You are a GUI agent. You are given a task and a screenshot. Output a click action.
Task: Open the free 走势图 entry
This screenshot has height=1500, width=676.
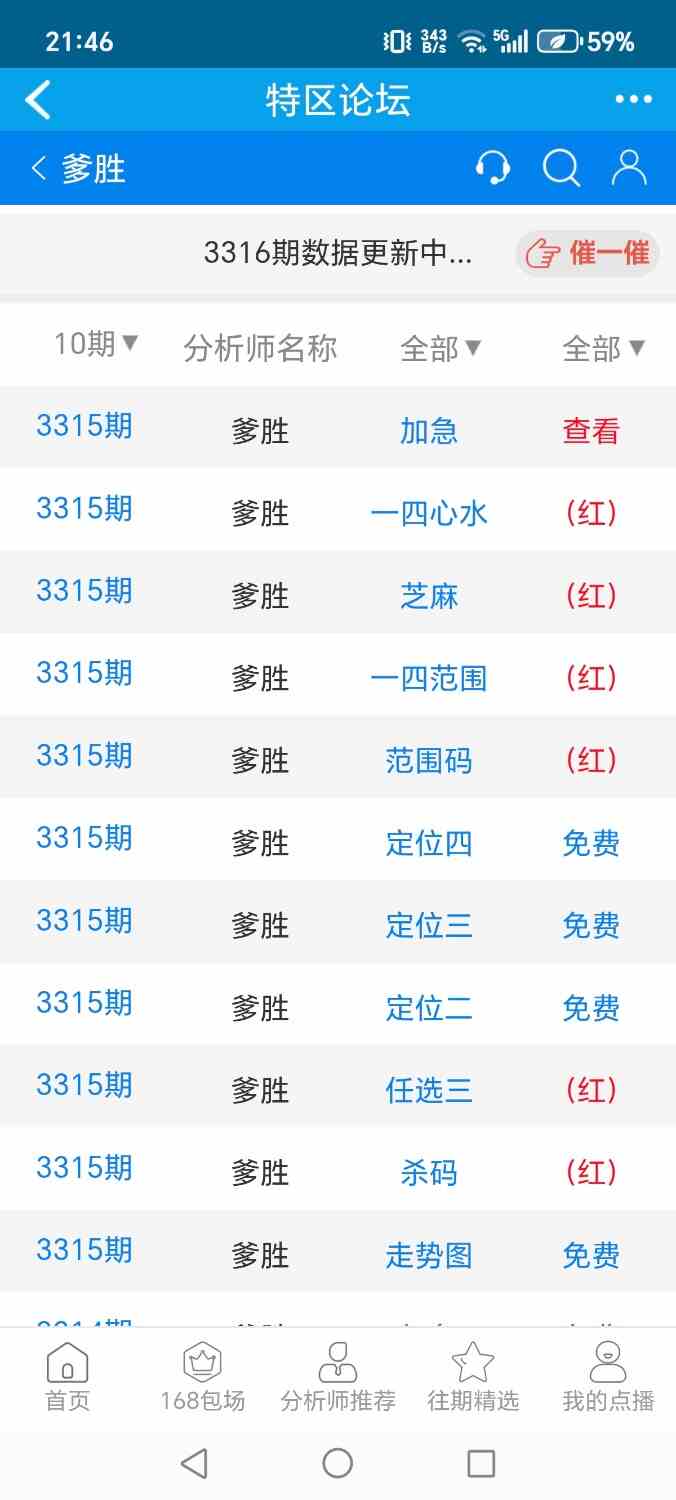[591, 1255]
